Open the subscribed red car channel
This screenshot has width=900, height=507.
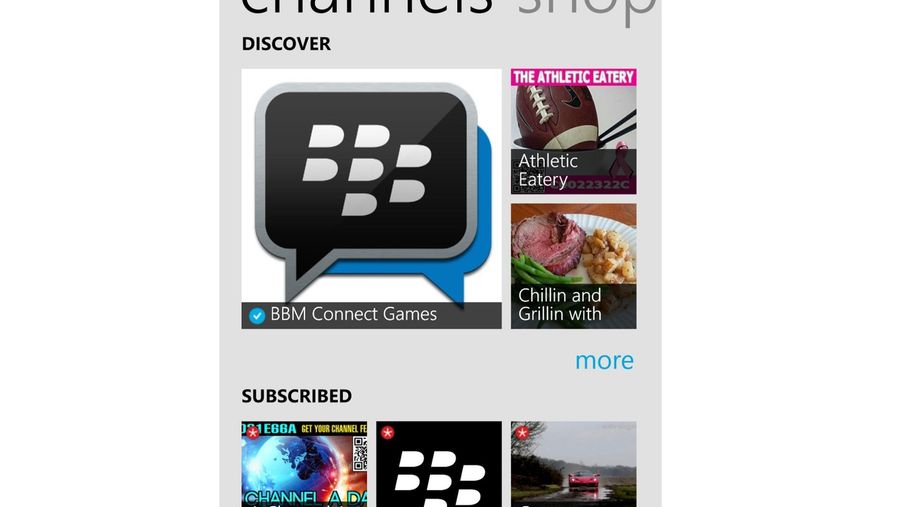point(573,464)
